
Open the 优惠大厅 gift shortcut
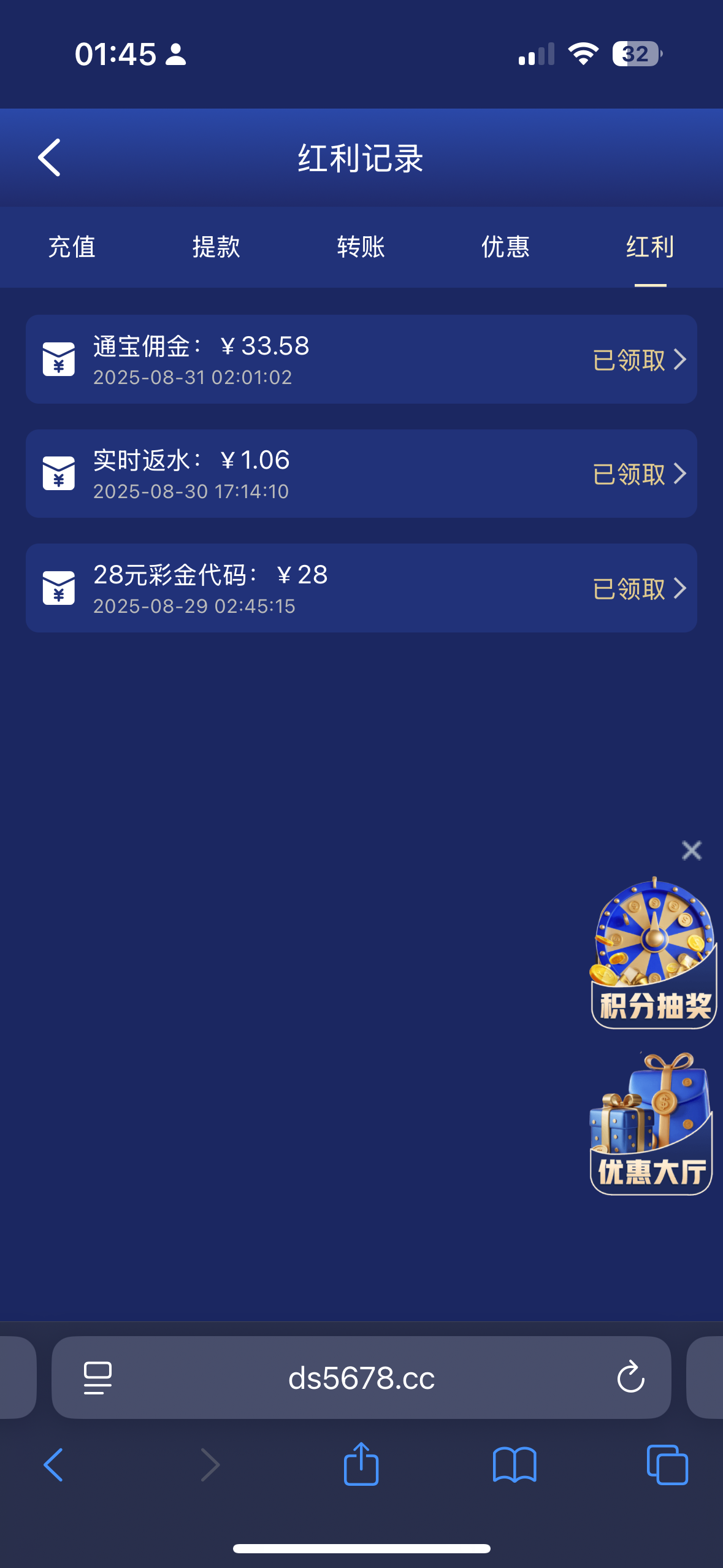pos(651,1124)
